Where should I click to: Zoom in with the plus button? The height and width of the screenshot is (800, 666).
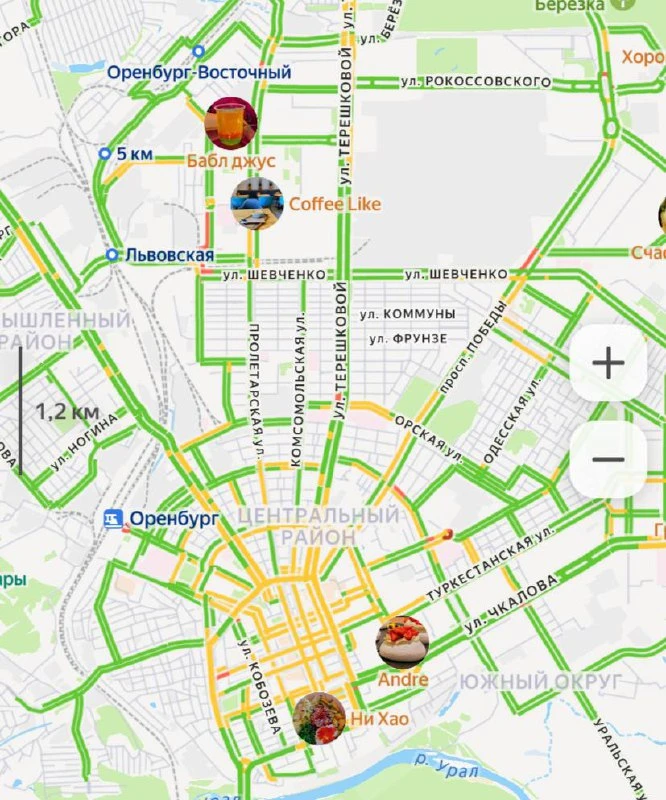tap(608, 363)
